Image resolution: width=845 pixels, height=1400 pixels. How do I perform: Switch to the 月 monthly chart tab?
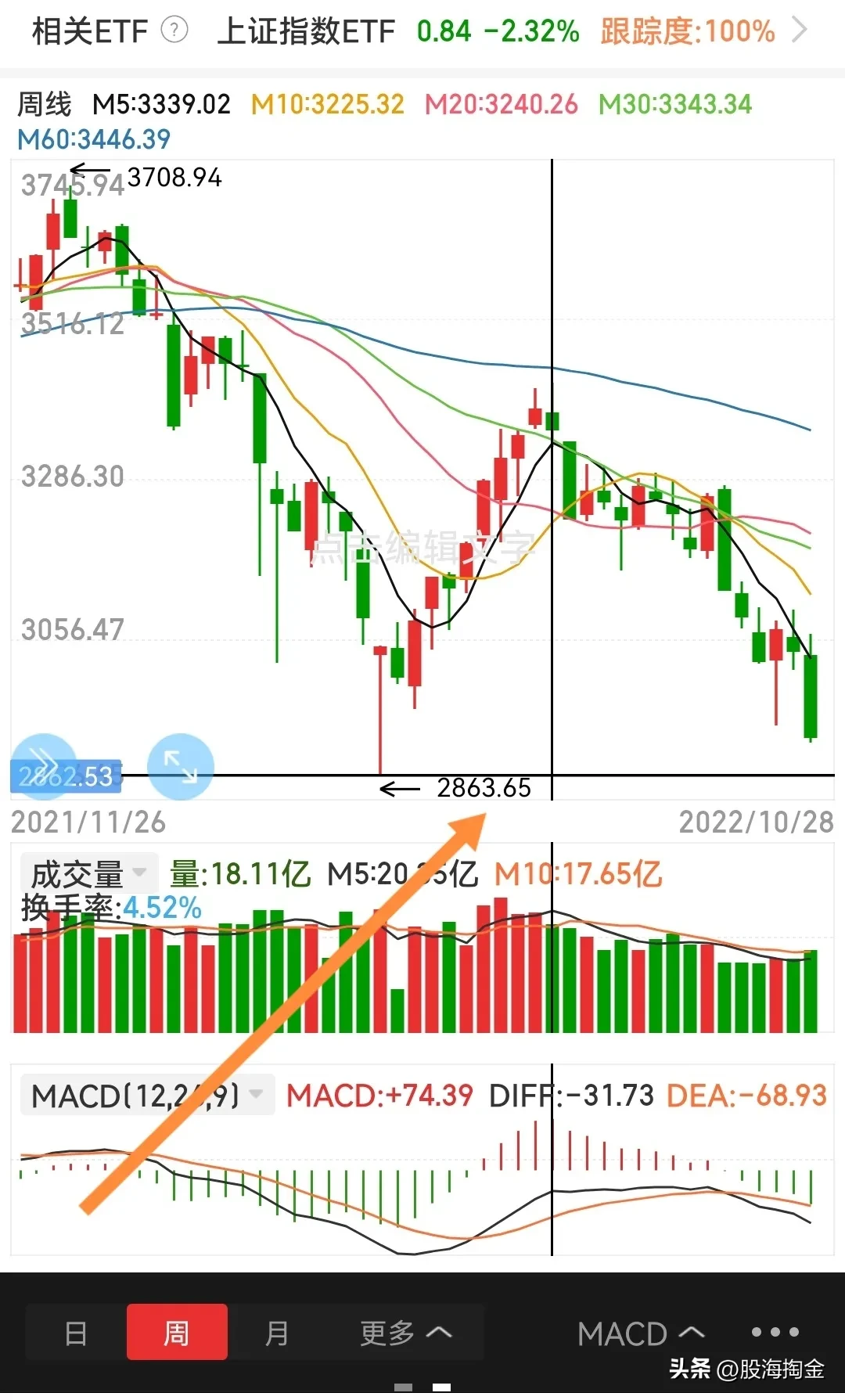coord(277,1333)
